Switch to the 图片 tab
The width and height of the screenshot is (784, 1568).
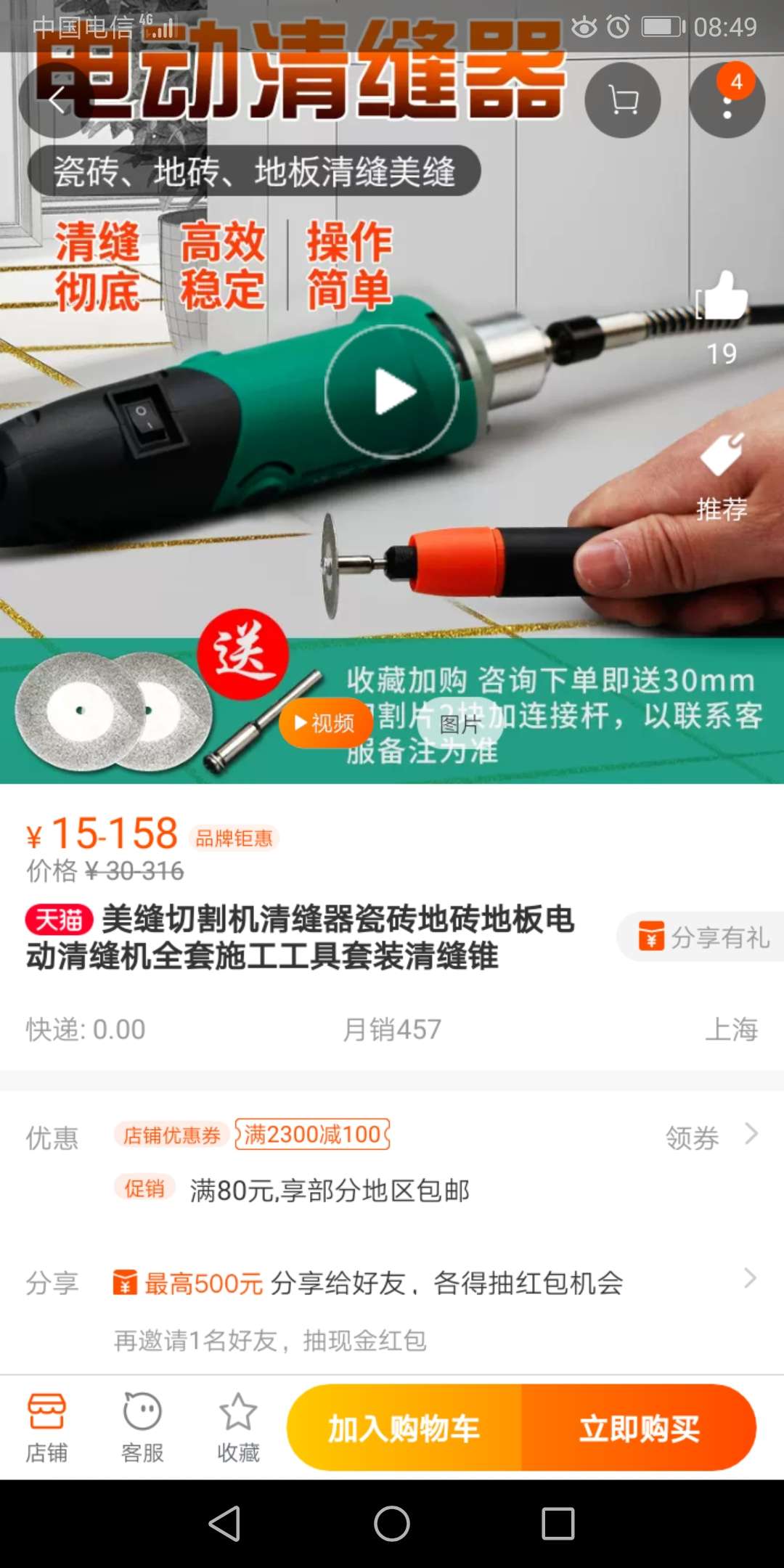click(x=460, y=723)
